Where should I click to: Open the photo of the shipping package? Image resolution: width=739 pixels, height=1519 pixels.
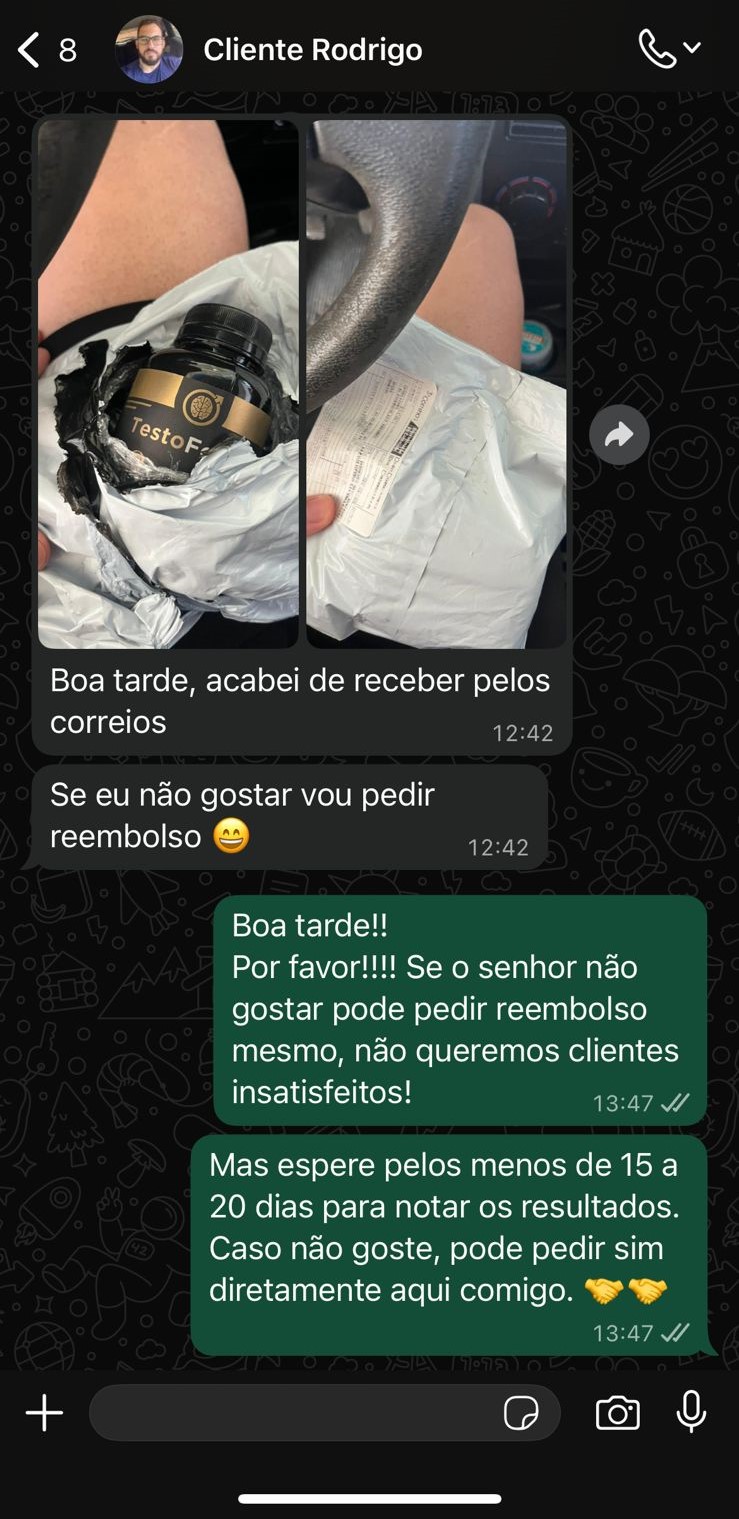point(436,384)
